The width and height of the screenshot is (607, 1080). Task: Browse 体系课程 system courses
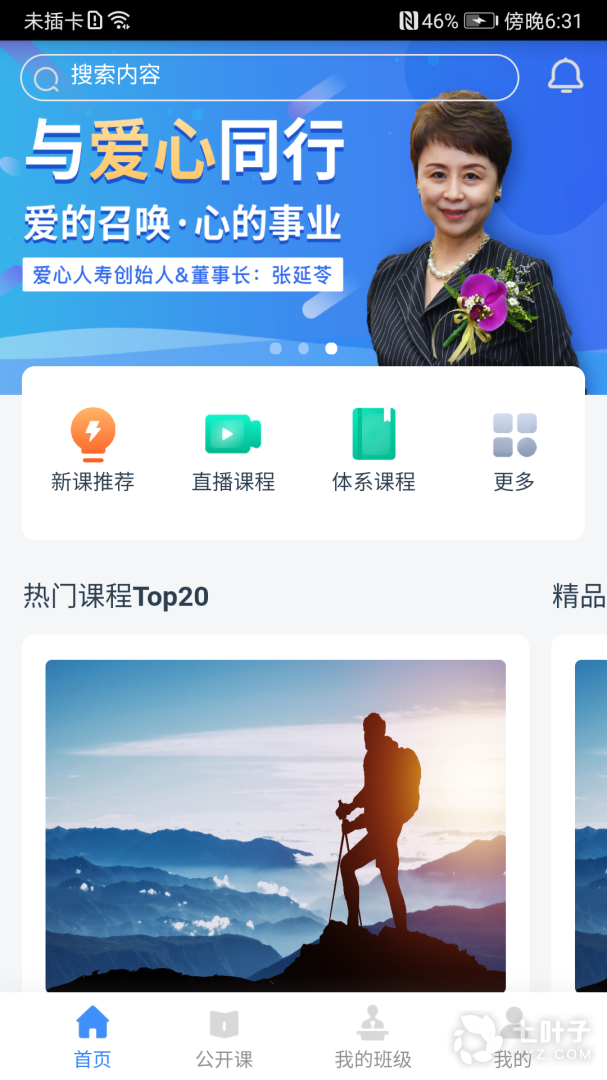[374, 450]
